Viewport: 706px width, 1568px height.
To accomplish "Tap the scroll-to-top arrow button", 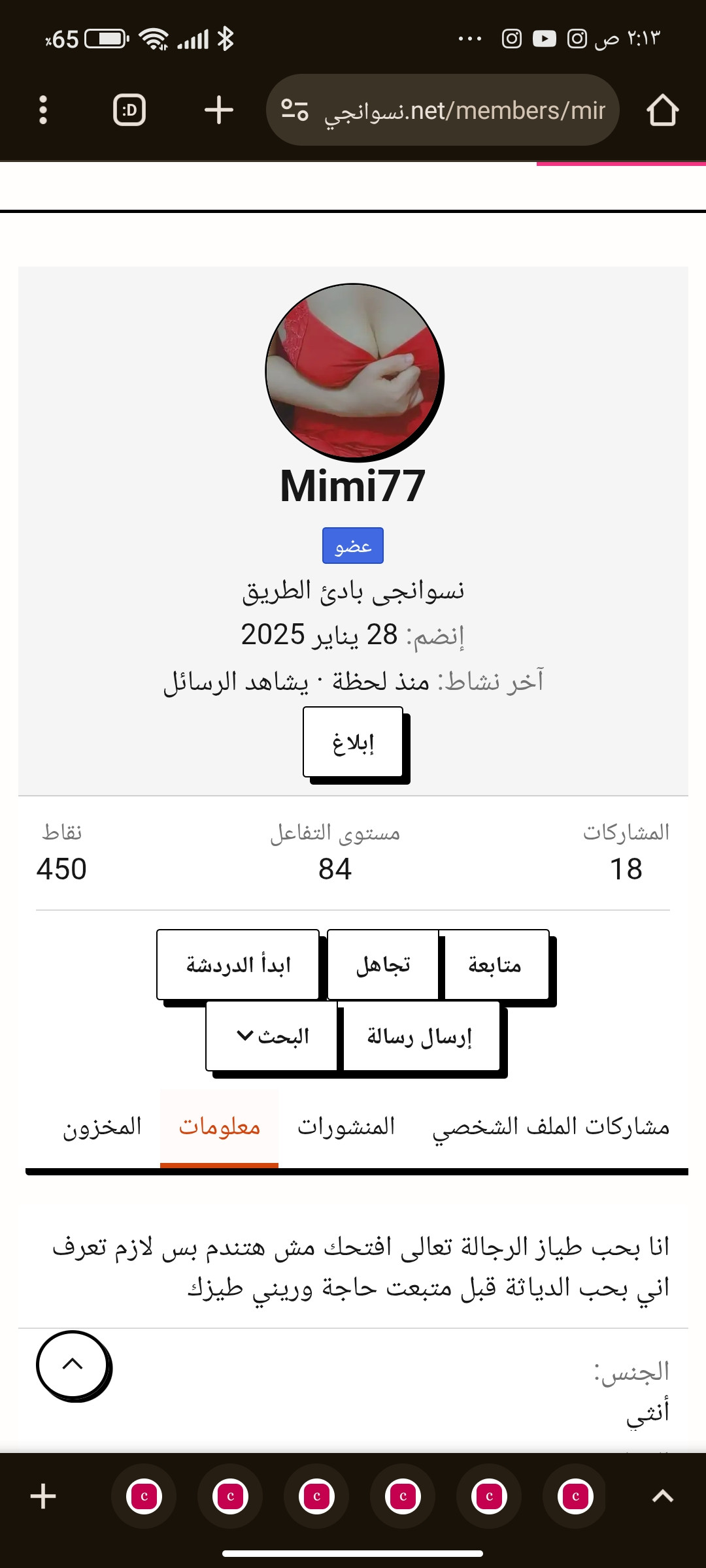I will click(x=73, y=1364).
